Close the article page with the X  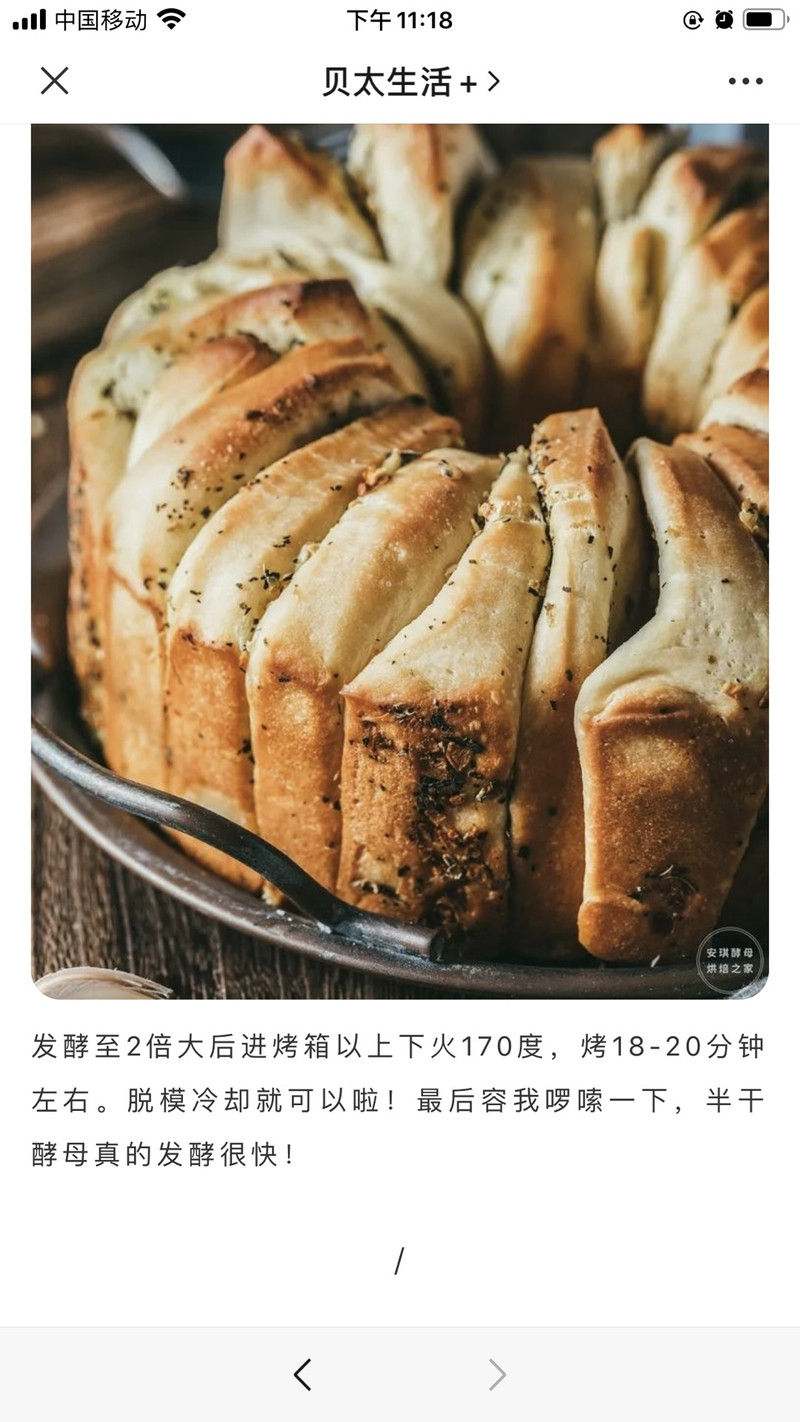pos(54,81)
